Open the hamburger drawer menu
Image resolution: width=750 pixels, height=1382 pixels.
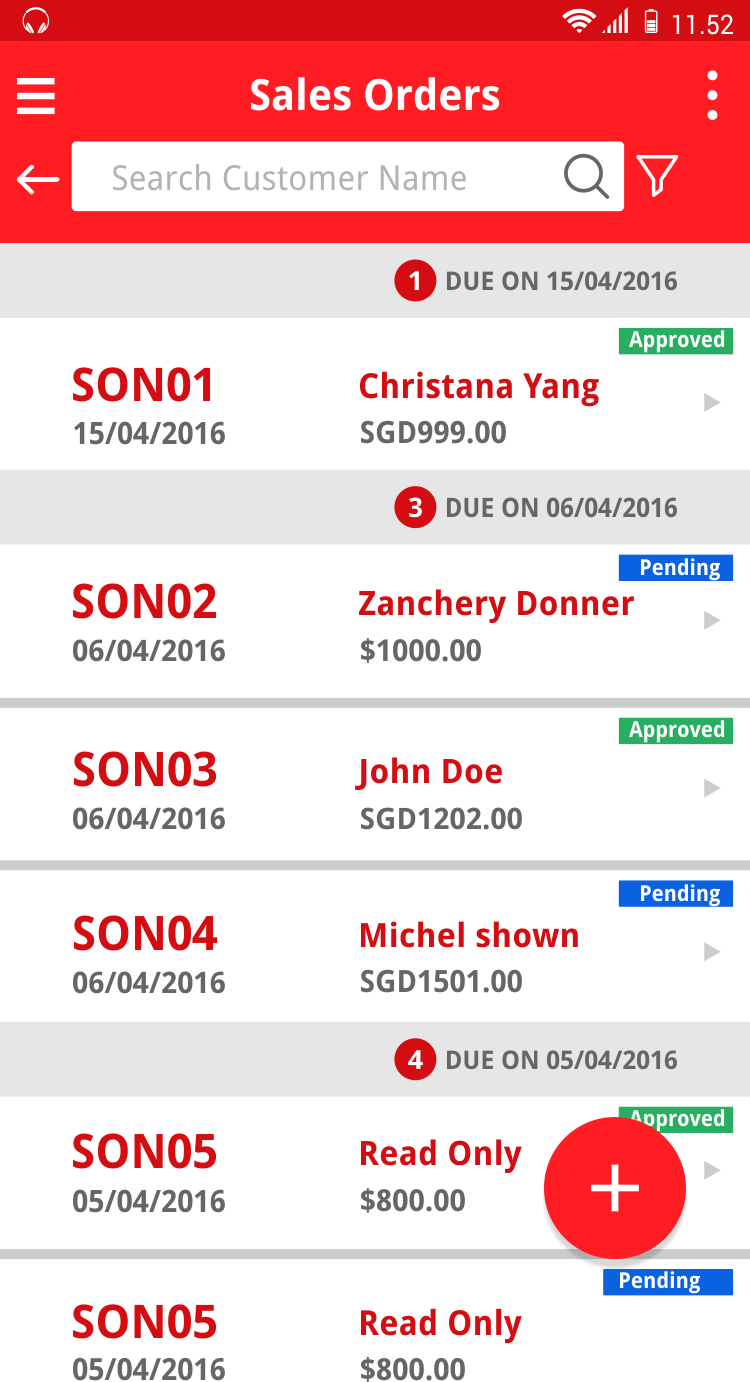(36, 96)
